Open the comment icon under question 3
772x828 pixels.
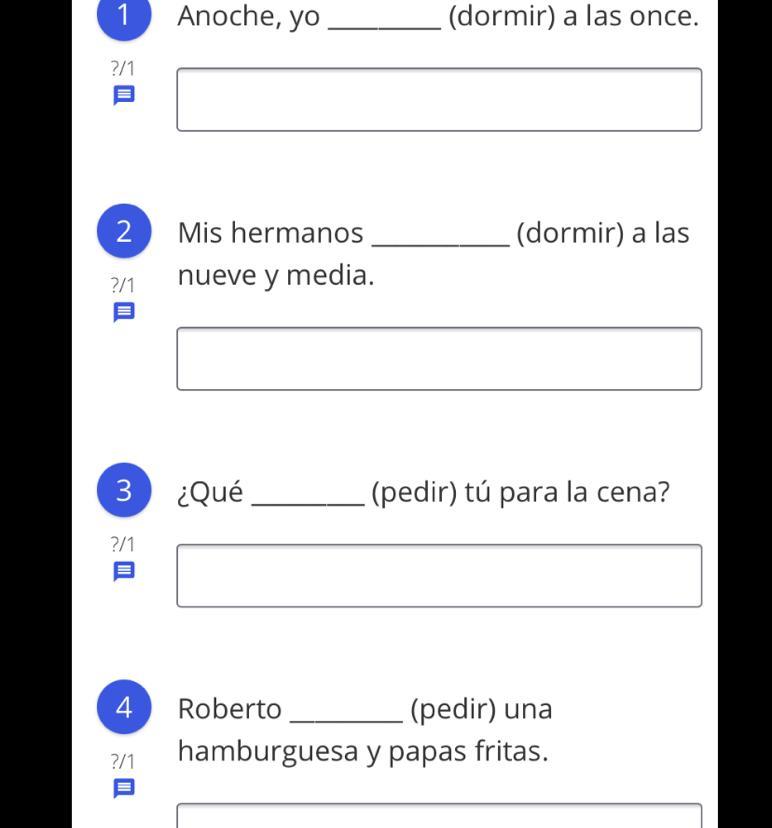(x=123, y=572)
